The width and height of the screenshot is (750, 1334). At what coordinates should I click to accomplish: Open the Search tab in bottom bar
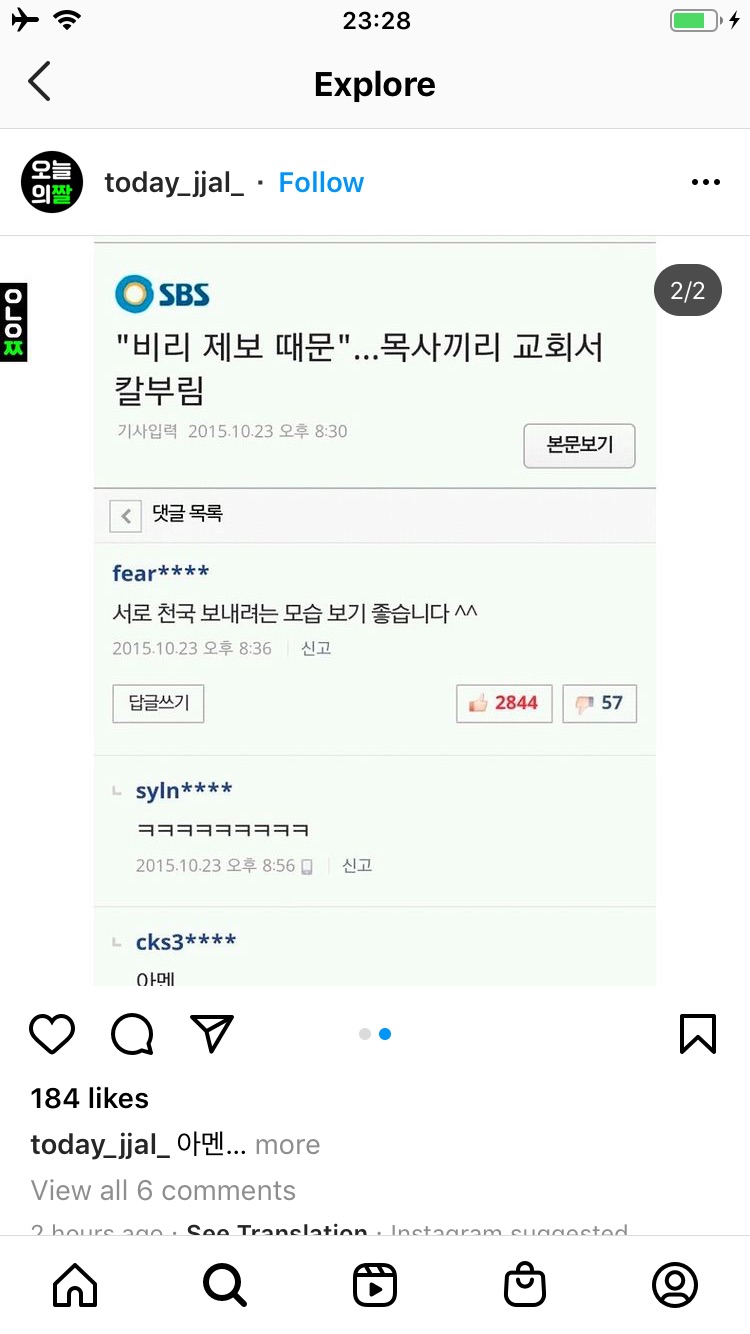coord(225,1285)
